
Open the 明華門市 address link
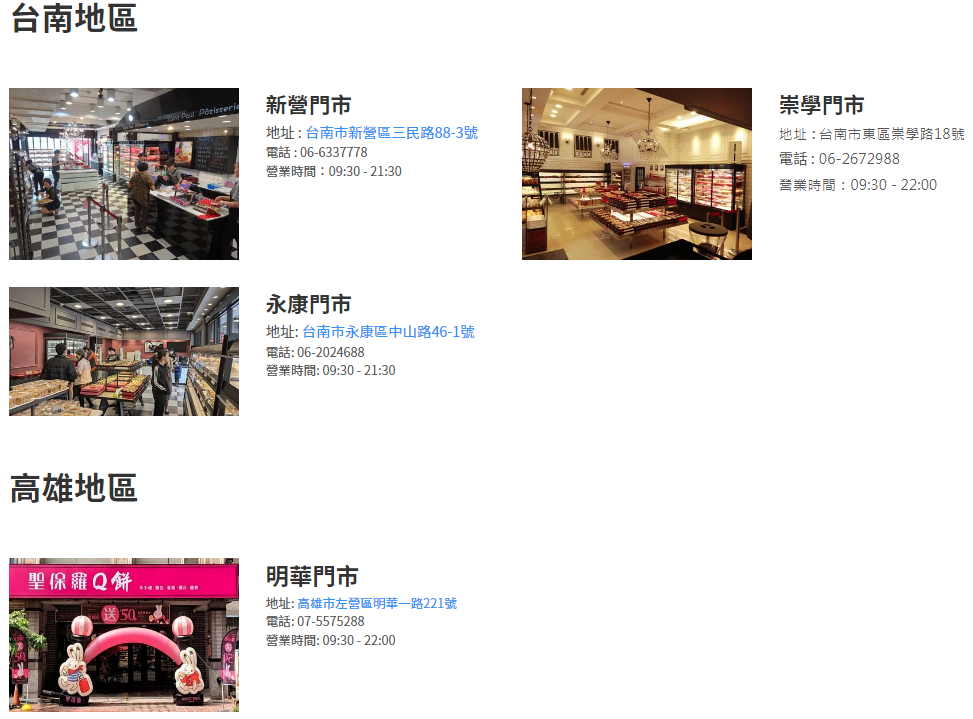377,604
